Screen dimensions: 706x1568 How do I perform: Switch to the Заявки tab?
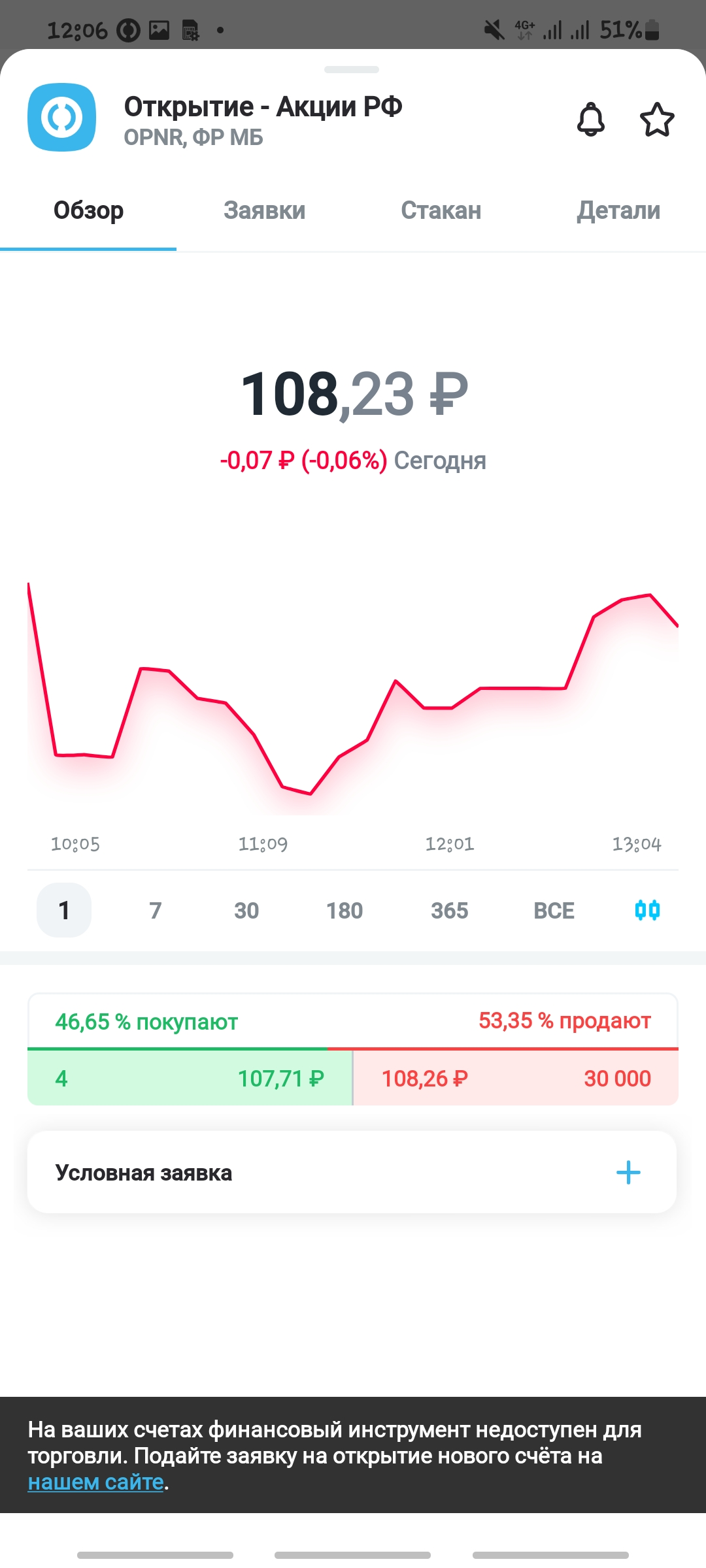click(x=265, y=210)
